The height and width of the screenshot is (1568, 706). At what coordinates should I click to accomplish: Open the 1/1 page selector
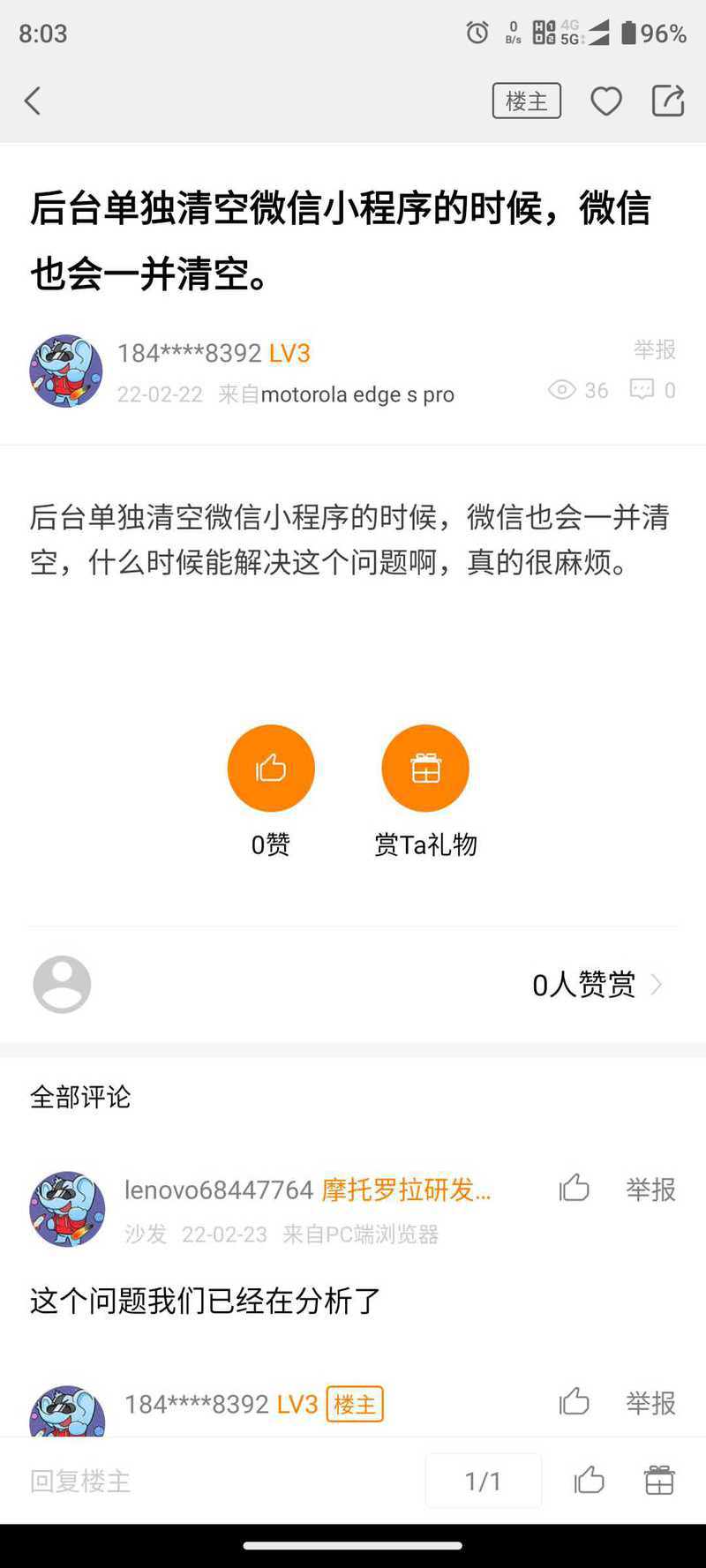click(484, 1481)
